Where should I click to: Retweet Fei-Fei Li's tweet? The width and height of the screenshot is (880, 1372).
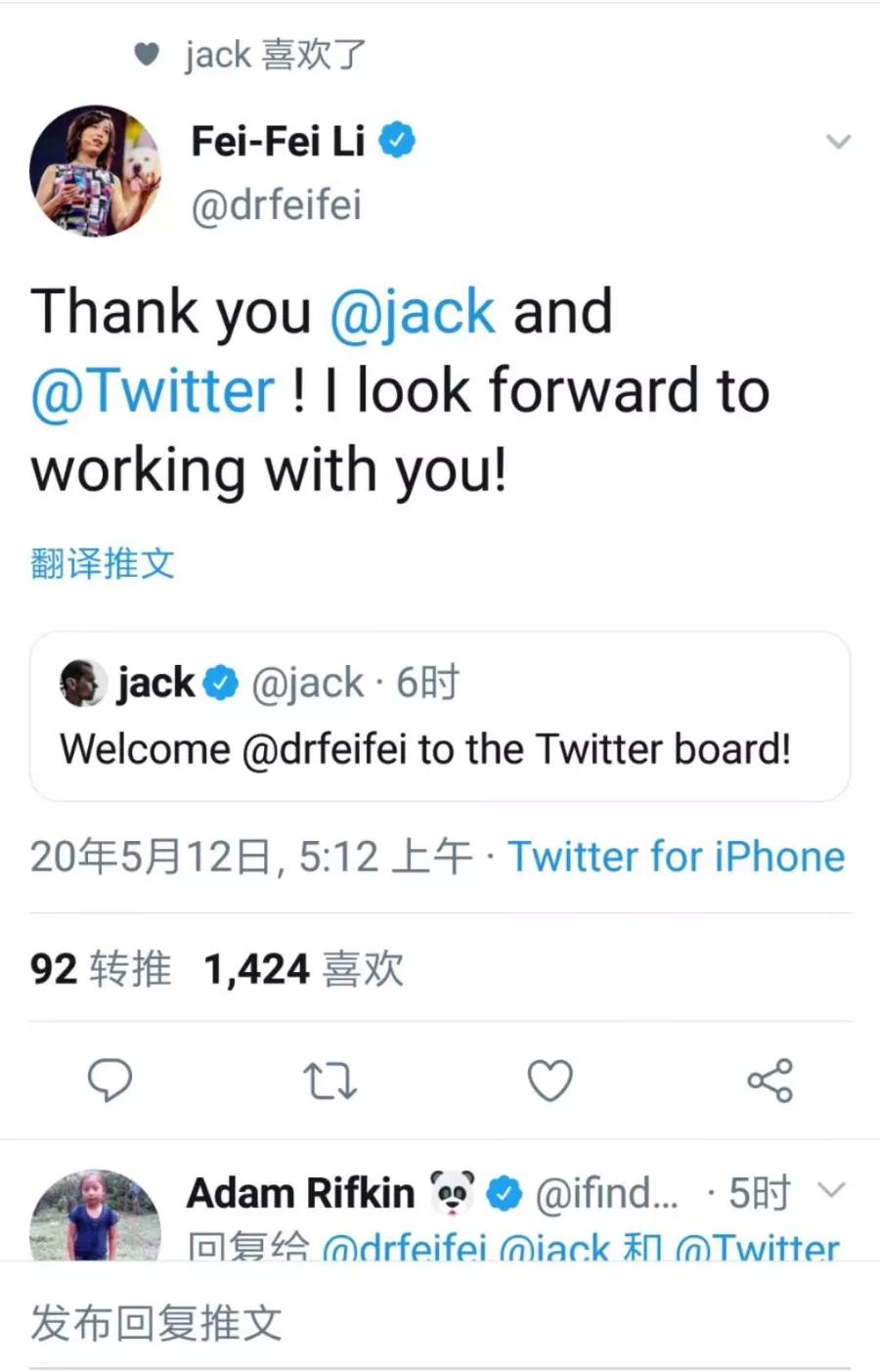coord(330,1081)
